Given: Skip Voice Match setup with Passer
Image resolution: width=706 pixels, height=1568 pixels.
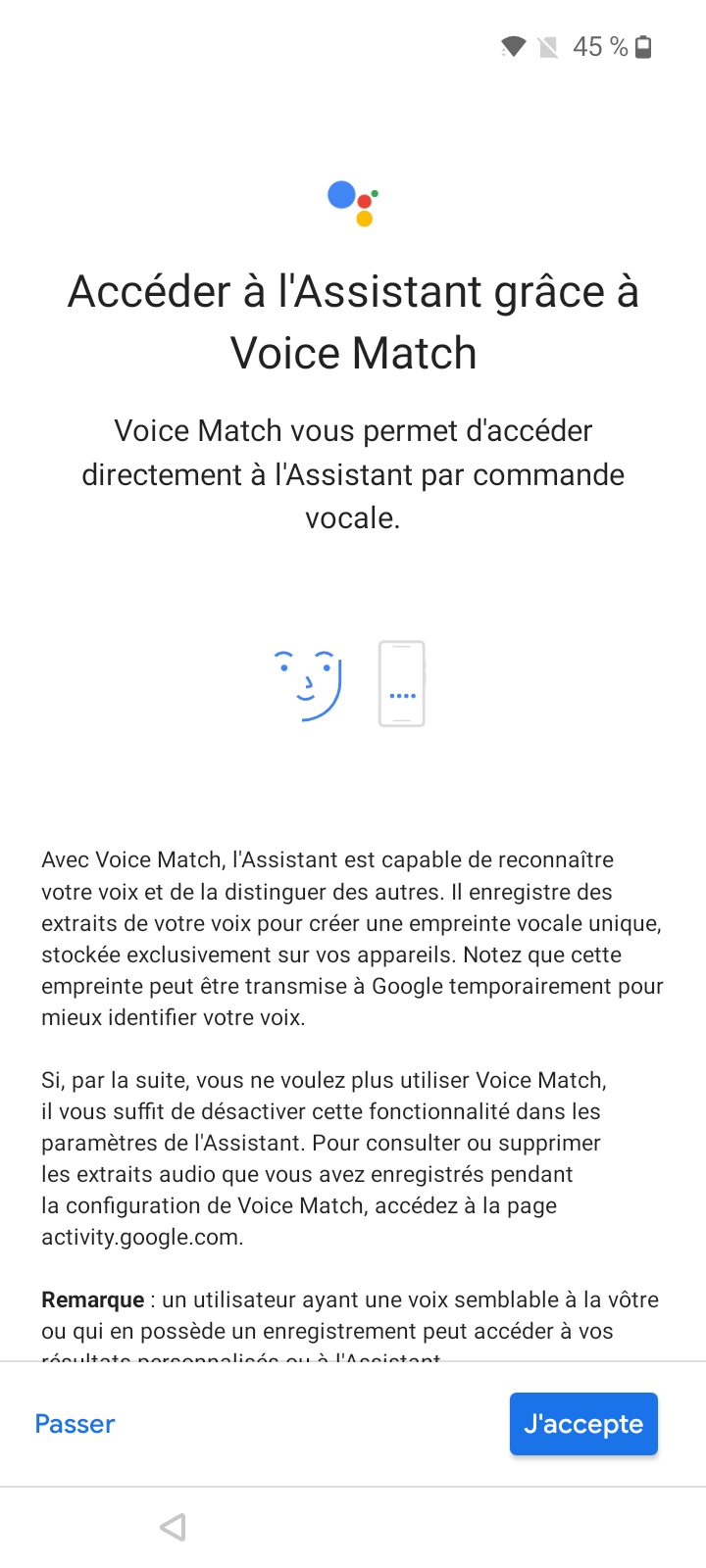Looking at the screenshot, I should tap(75, 1424).
